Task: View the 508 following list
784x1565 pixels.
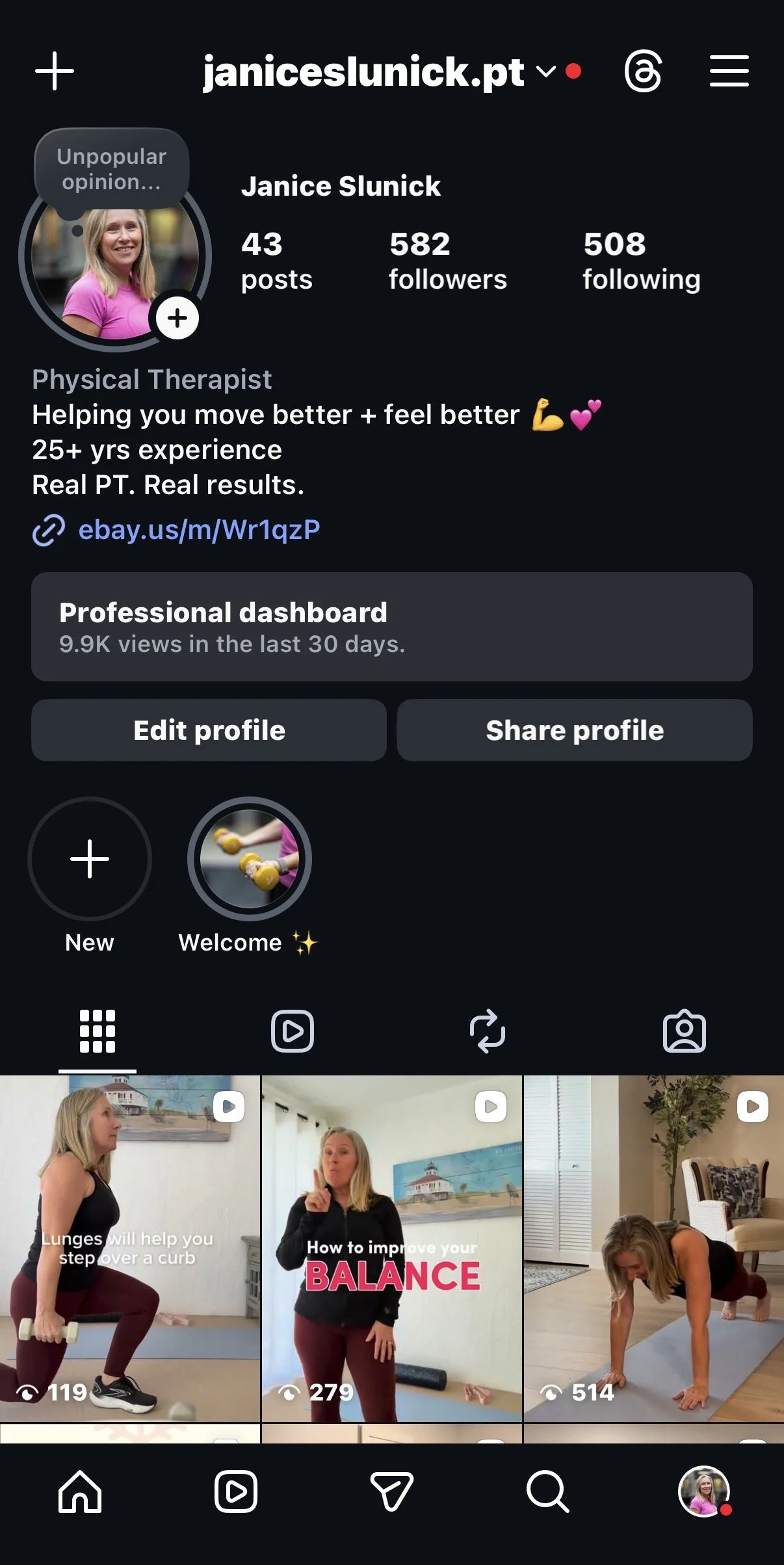Action: (x=641, y=261)
